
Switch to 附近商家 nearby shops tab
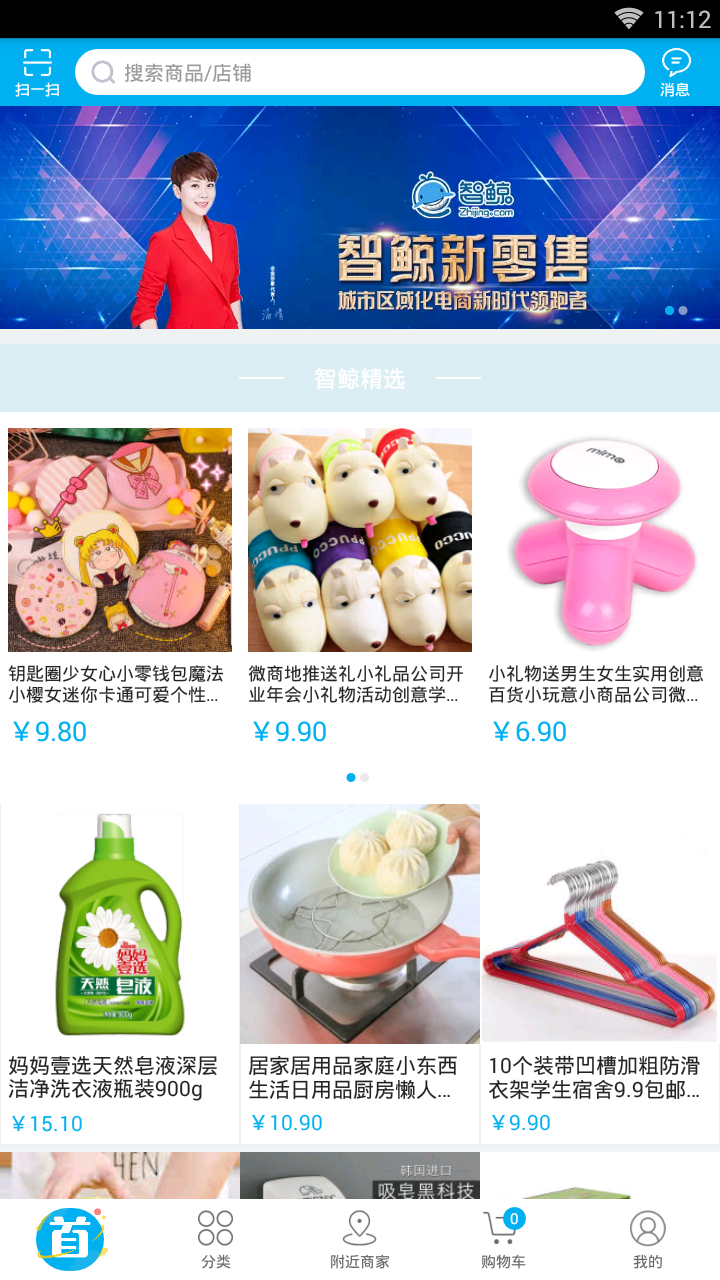[360, 1238]
